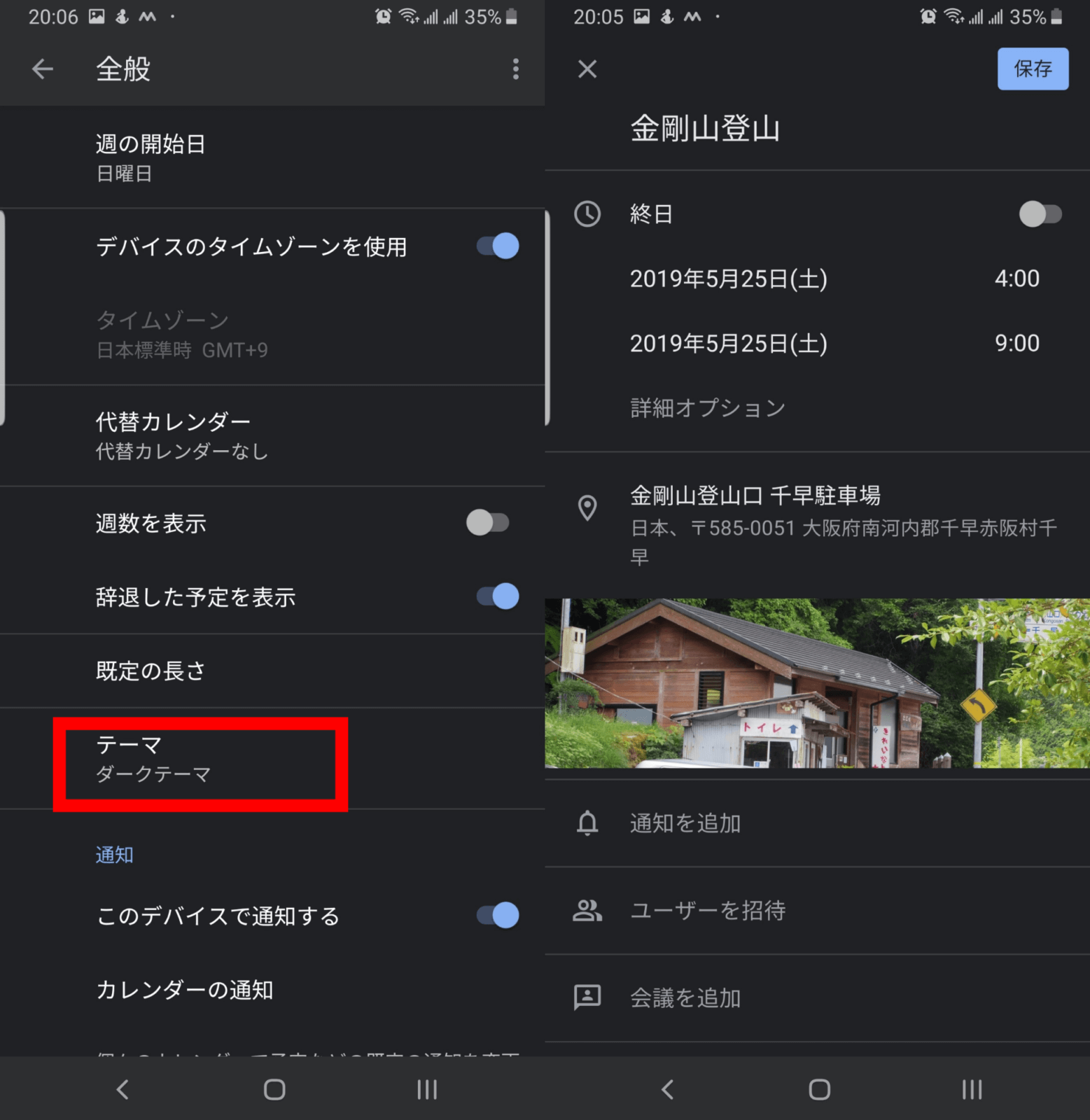Viewport: 1090px width, 1120px height.
Task: Open 週の開始日 setting
Action: pos(272,157)
